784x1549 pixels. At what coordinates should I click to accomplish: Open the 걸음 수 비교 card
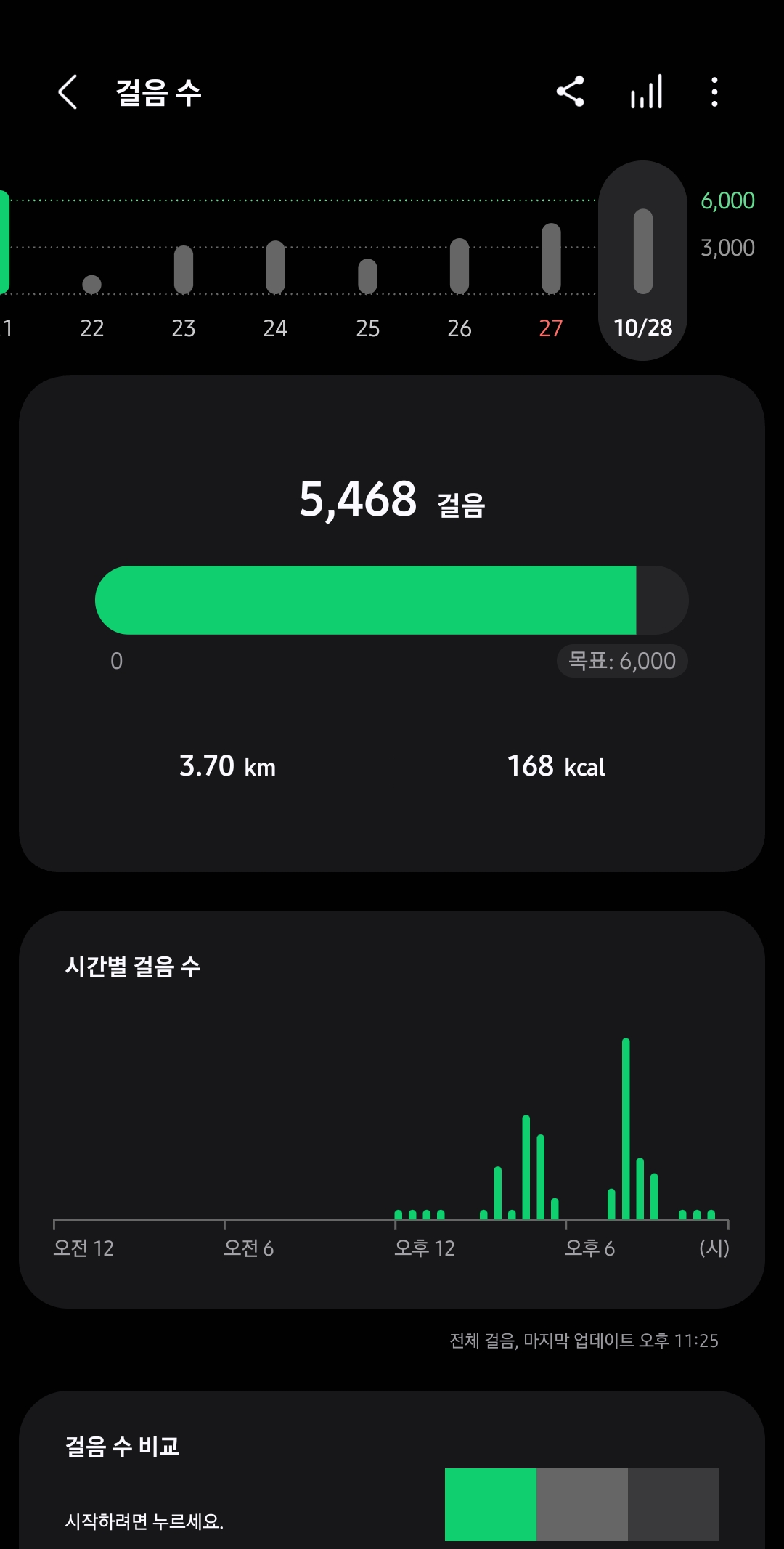(392, 1481)
